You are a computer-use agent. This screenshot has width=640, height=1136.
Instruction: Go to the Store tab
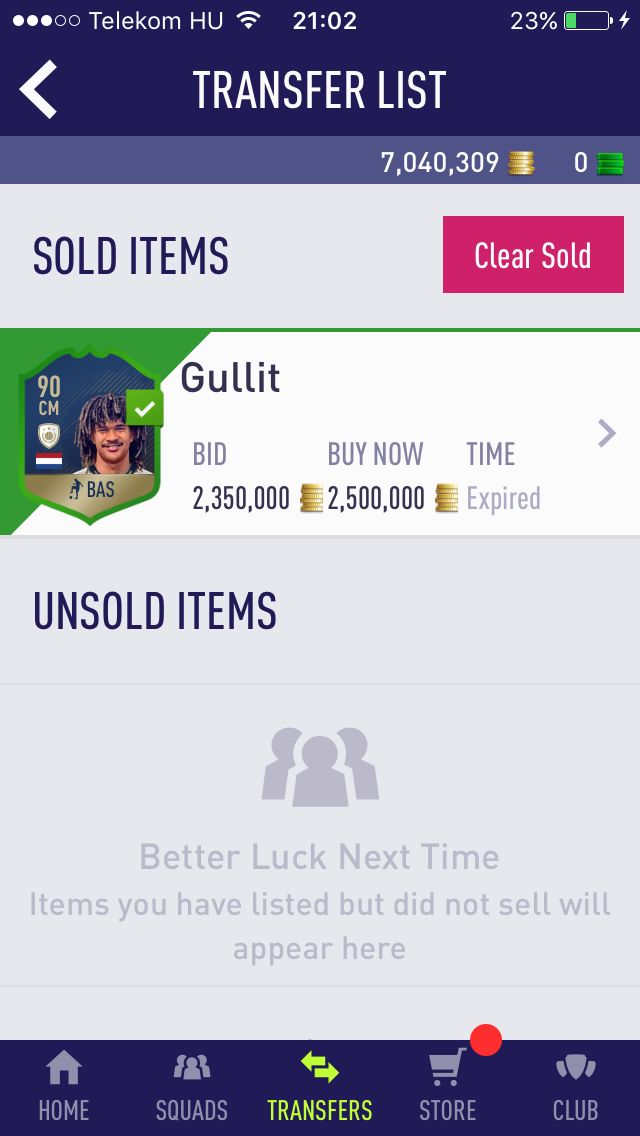coord(447,1087)
